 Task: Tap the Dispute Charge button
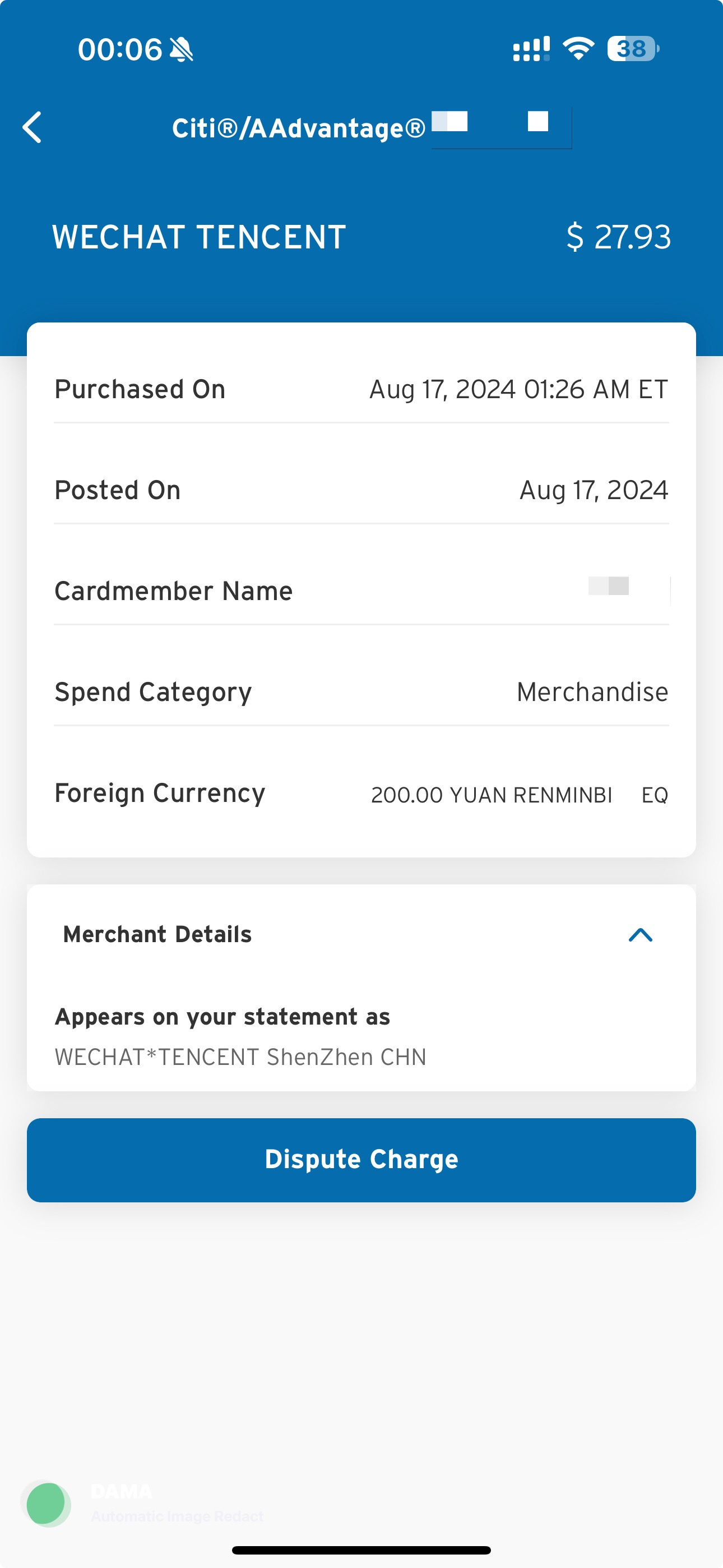click(x=361, y=1160)
